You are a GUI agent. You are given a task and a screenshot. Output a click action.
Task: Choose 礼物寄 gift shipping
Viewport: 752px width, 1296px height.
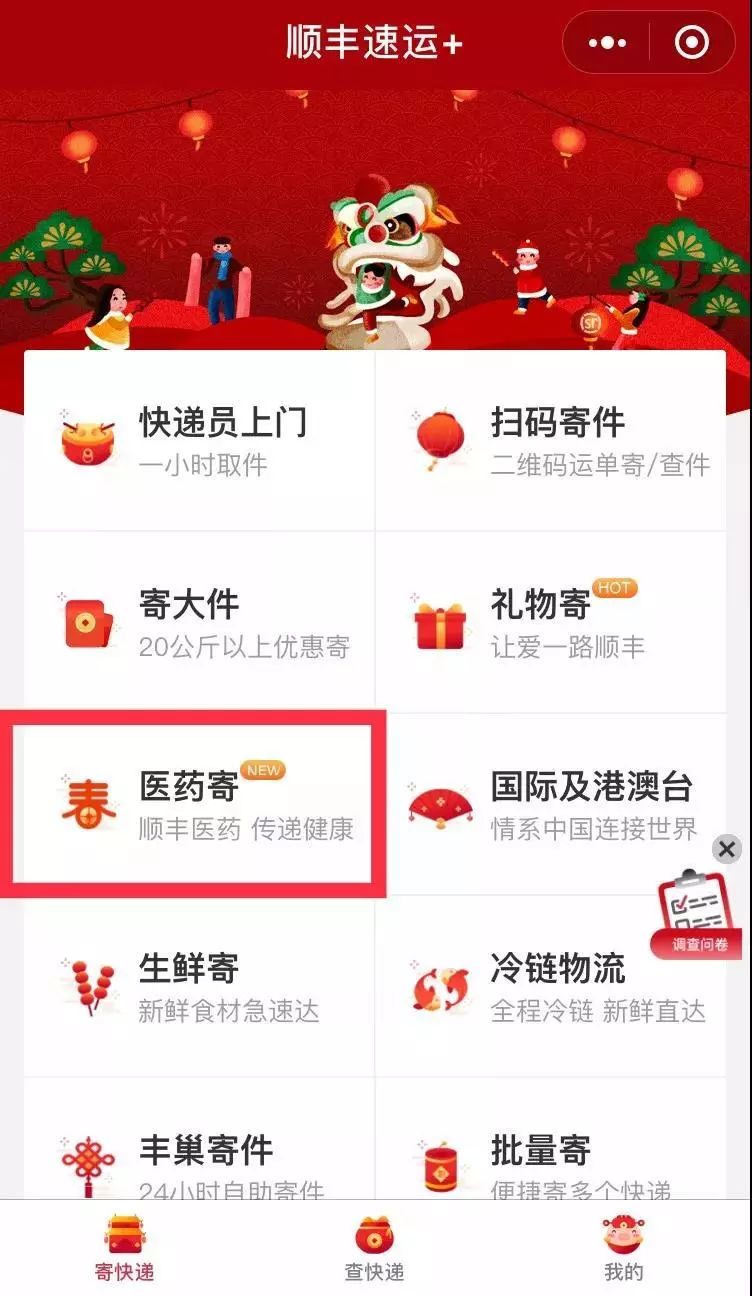coord(551,623)
